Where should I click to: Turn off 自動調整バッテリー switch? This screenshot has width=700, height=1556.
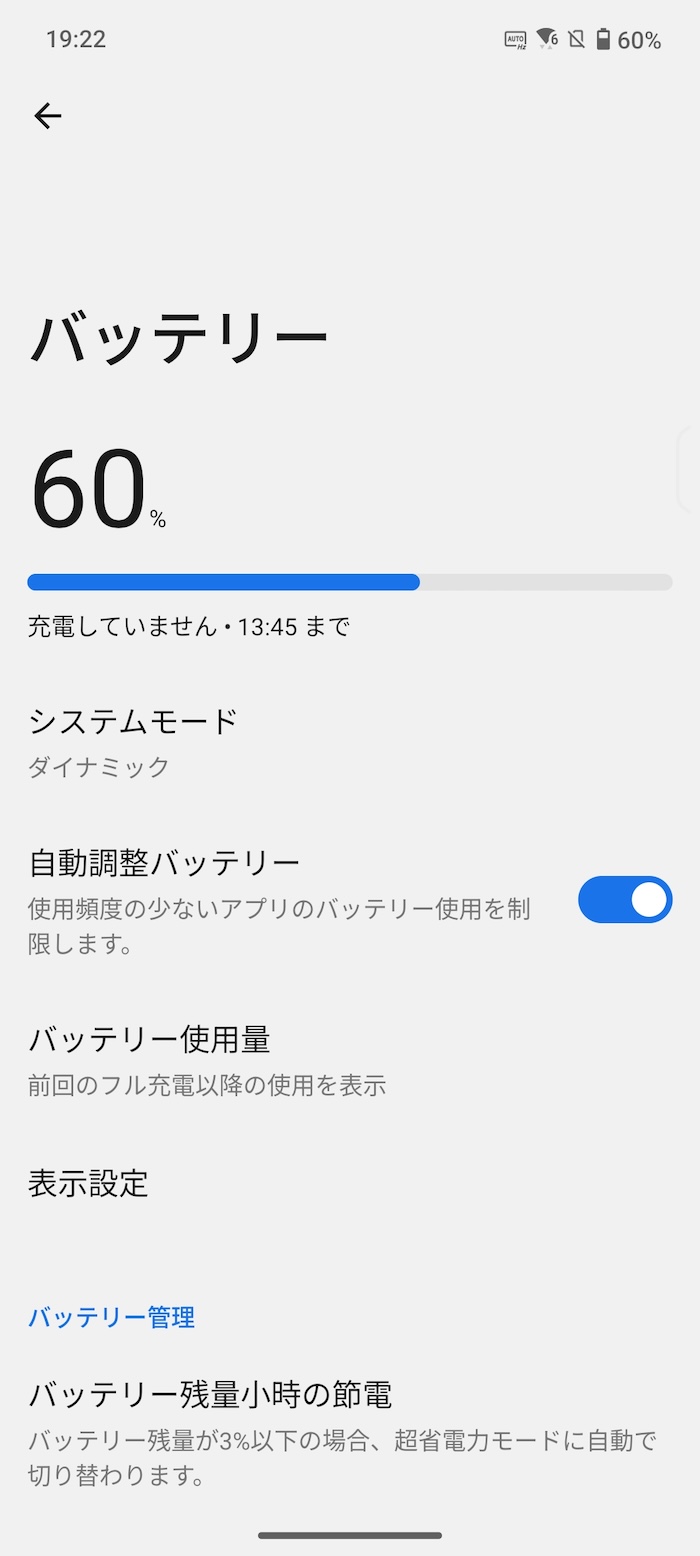[x=624, y=900]
